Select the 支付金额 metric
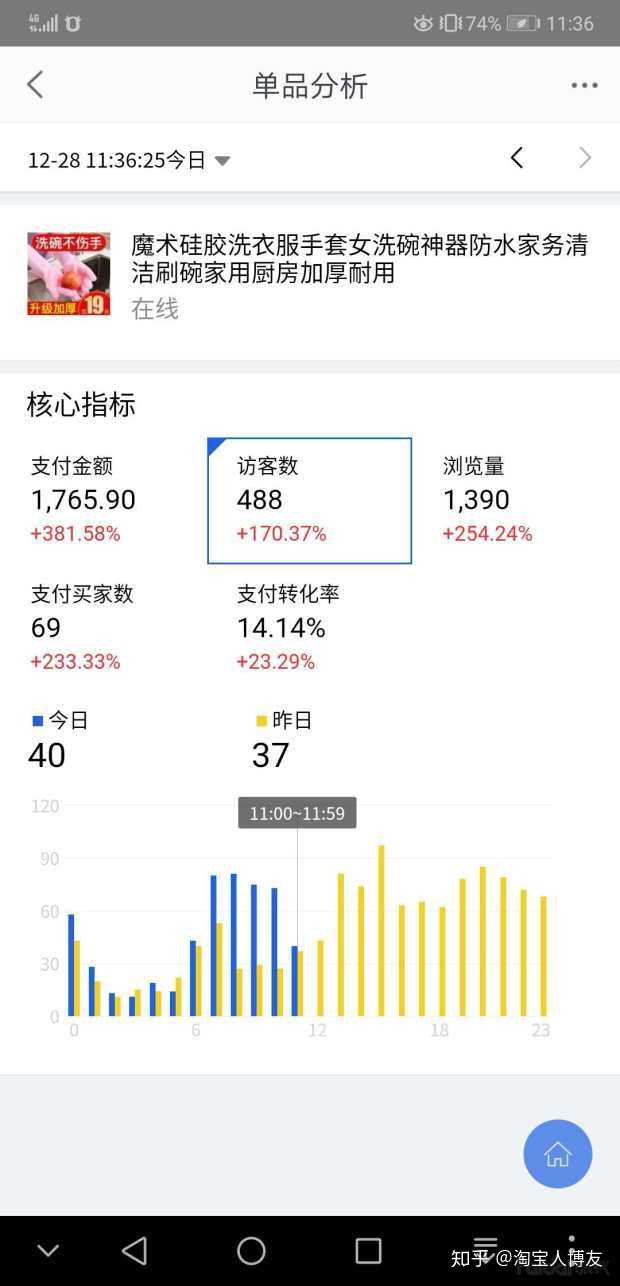This screenshot has width=620, height=1286. [105, 499]
